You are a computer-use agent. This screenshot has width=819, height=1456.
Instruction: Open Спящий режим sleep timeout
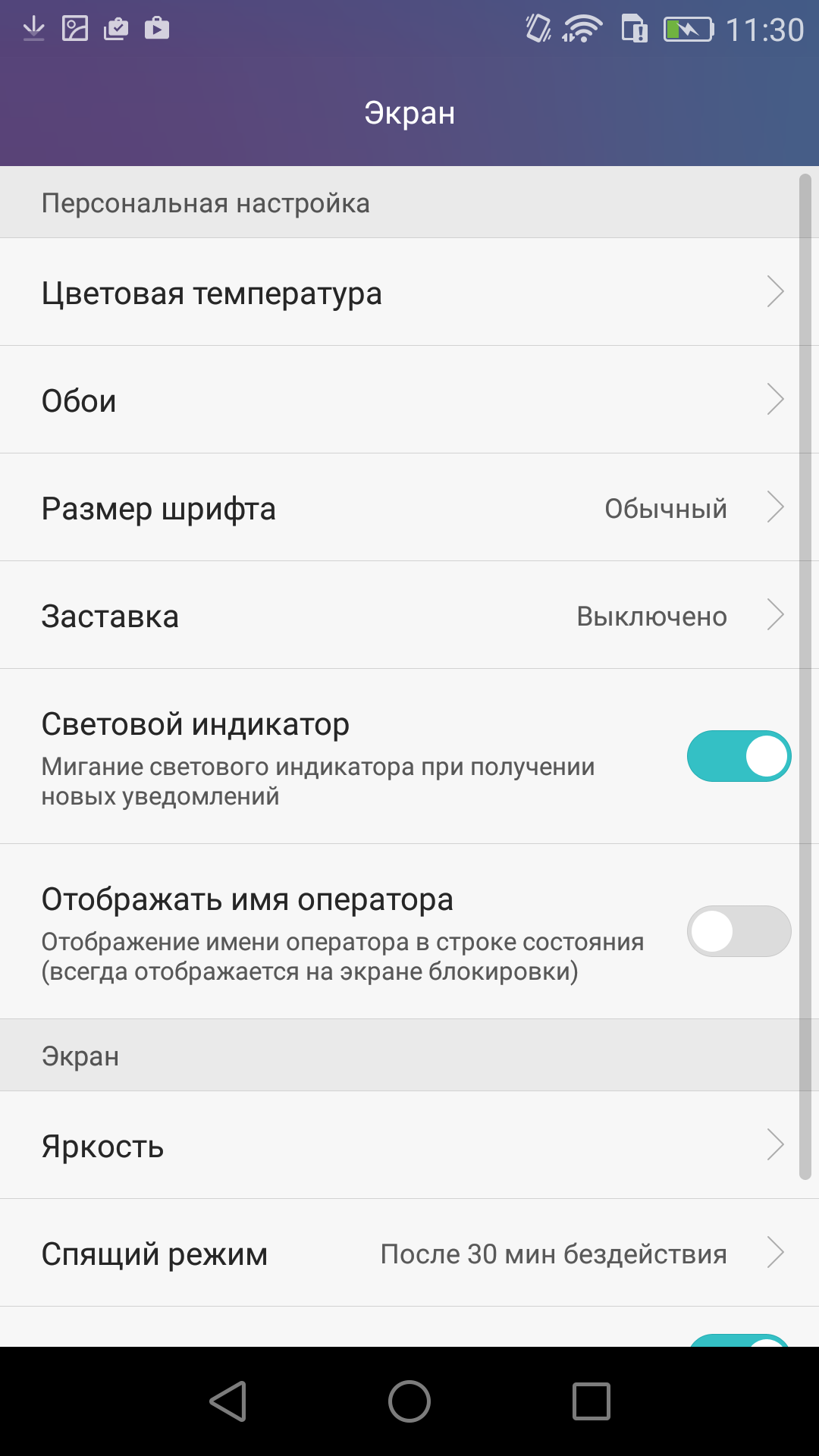click(409, 1253)
